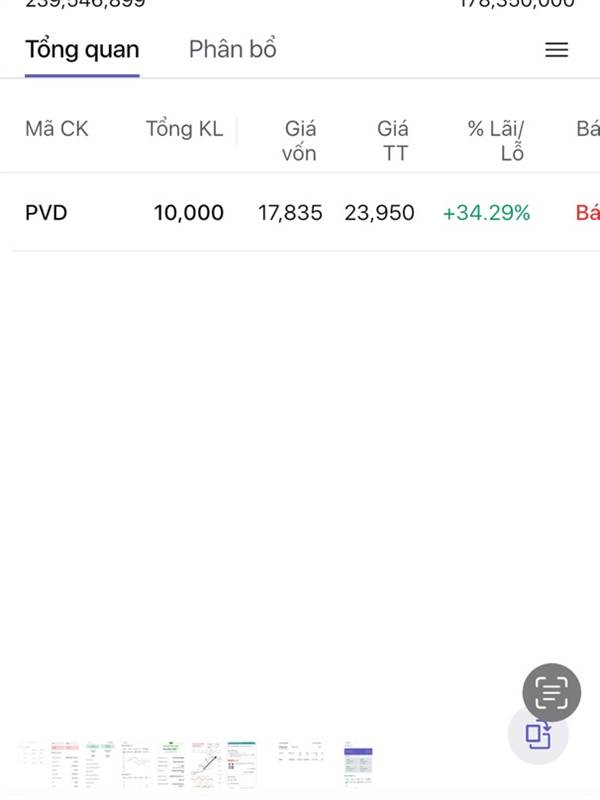The height and width of the screenshot is (800, 600).
Task: Switch to the Phân bổ tab
Action: coord(232,49)
